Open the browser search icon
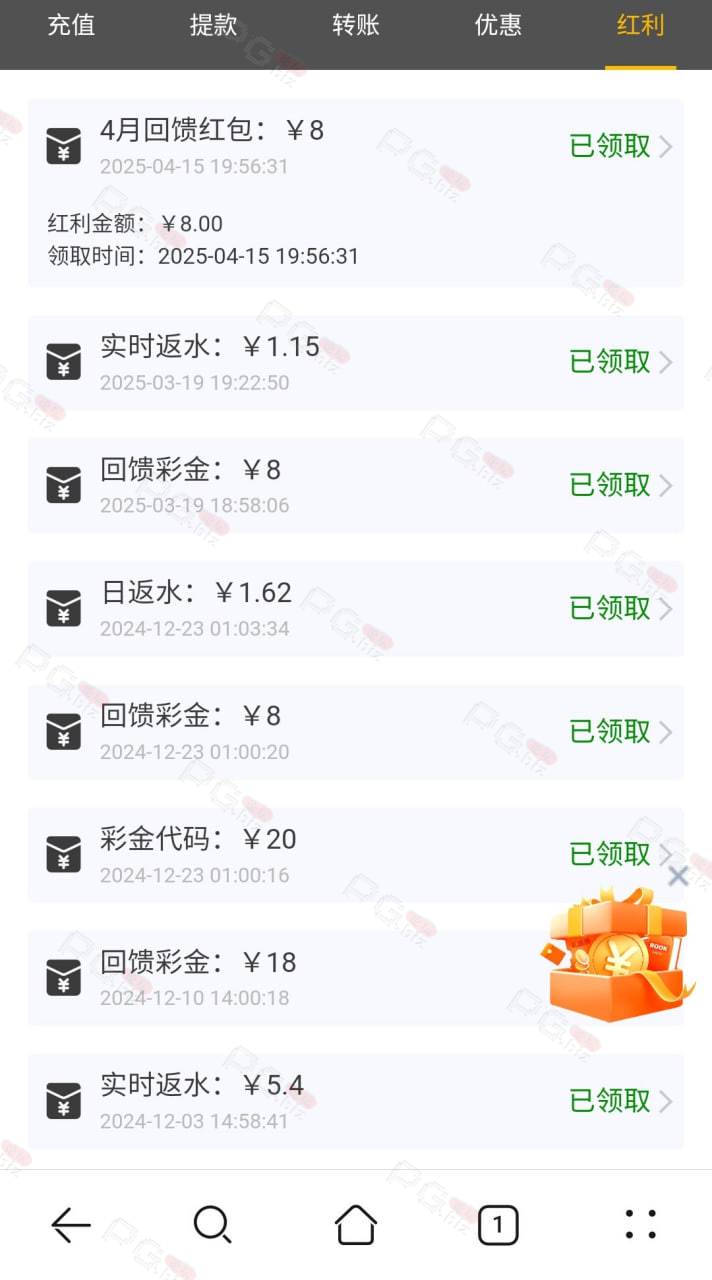Screen dimensions: 712x1280 tap(213, 1224)
